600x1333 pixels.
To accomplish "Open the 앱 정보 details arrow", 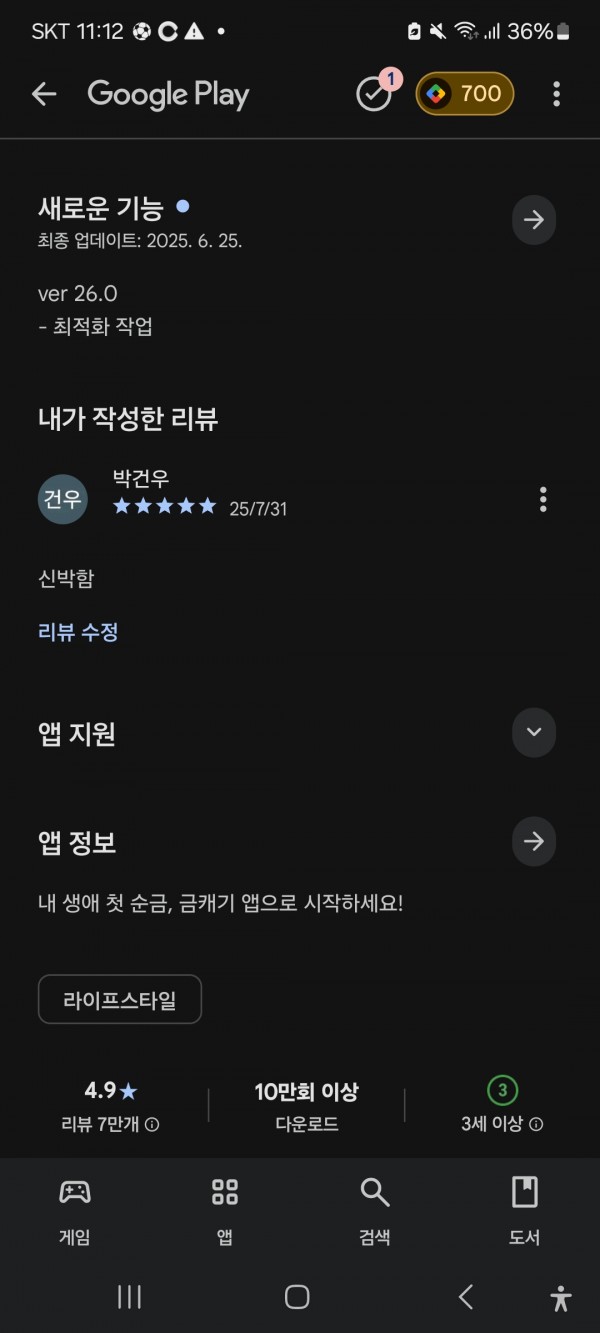I will pyautogui.click(x=534, y=841).
